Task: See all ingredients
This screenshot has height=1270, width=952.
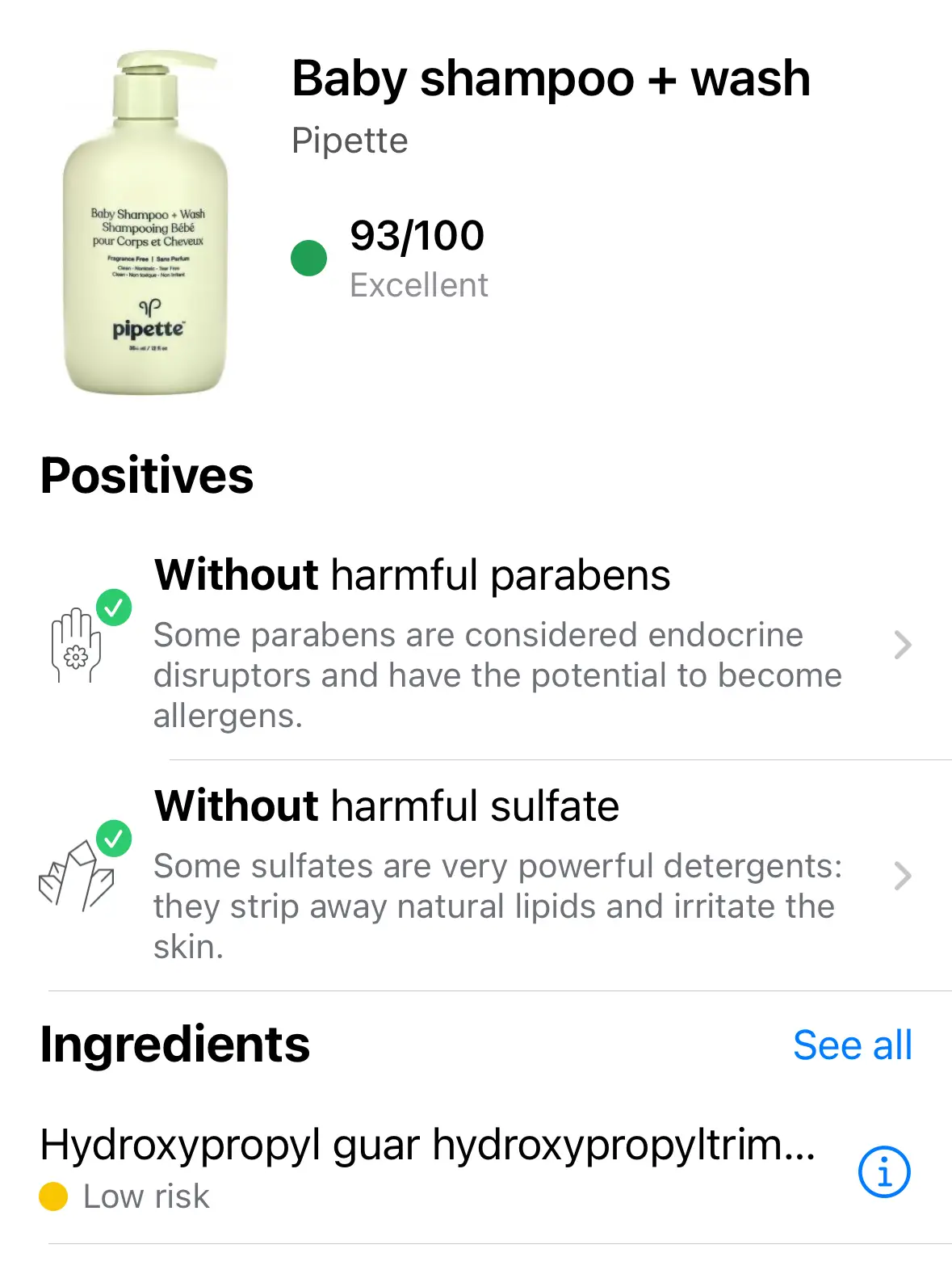Action: [x=852, y=1045]
